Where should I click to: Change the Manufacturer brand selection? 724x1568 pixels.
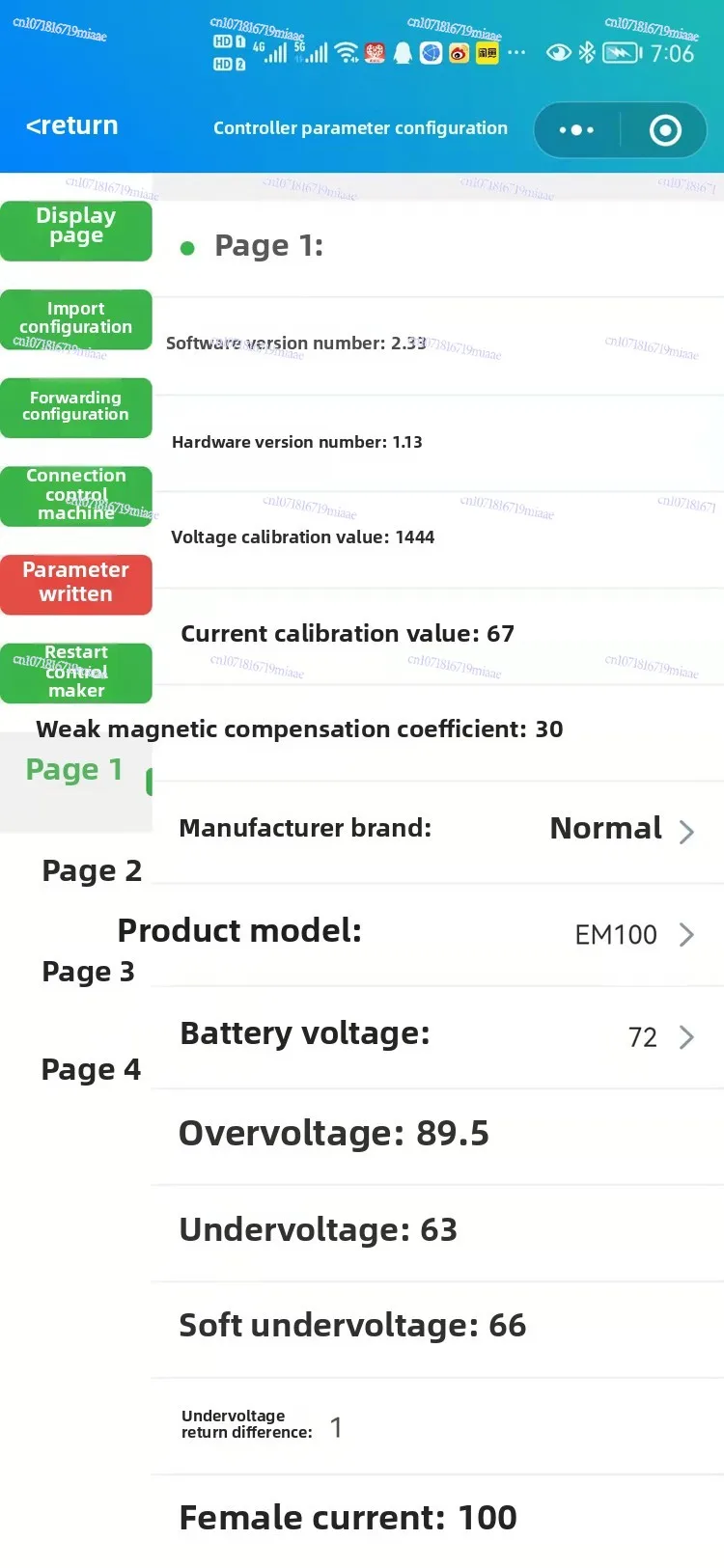[x=438, y=831]
